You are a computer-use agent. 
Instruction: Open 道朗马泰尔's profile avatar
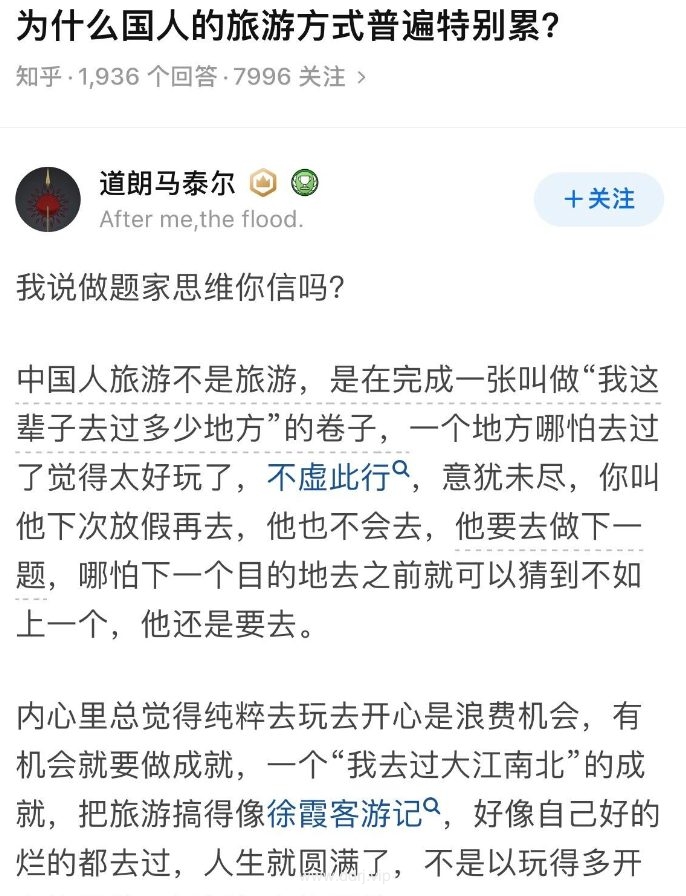click(x=48, y=200)
